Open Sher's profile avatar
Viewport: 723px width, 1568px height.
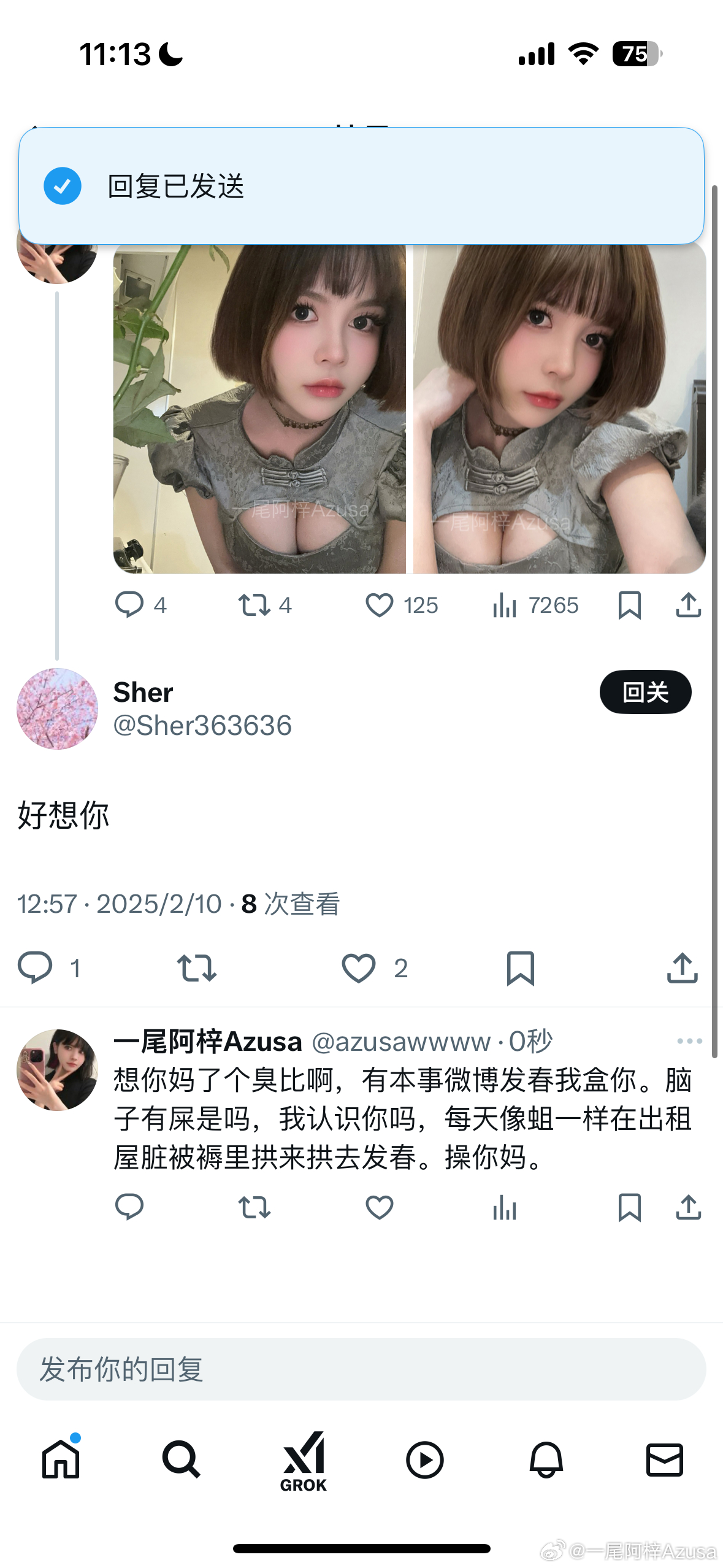pyautogui.click(x=57, y=709)
